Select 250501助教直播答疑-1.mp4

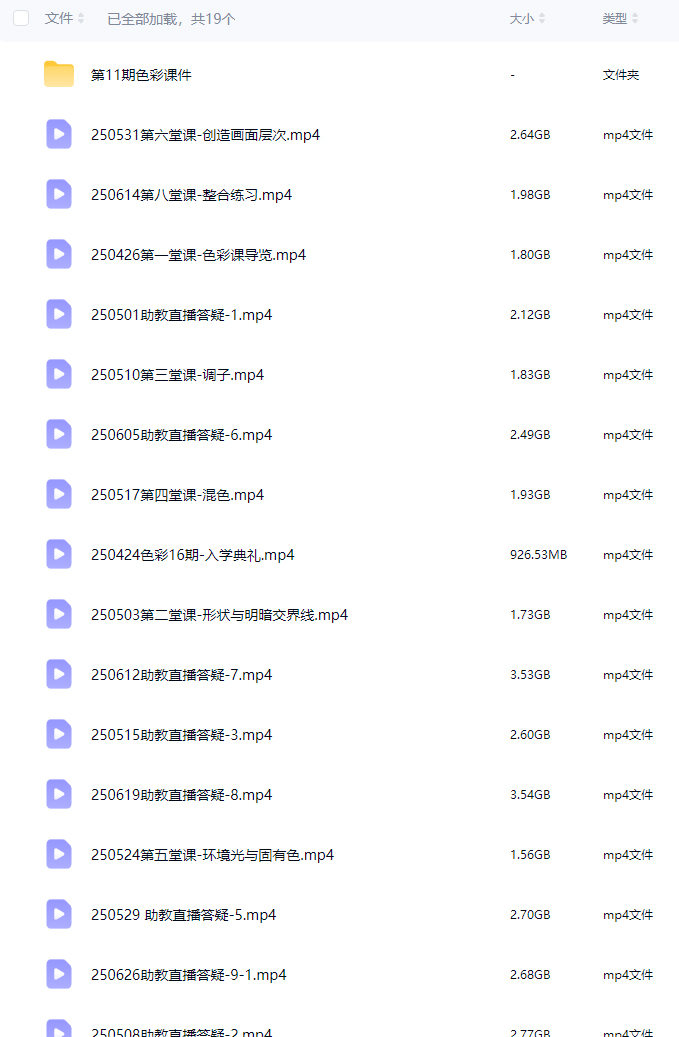181,315
